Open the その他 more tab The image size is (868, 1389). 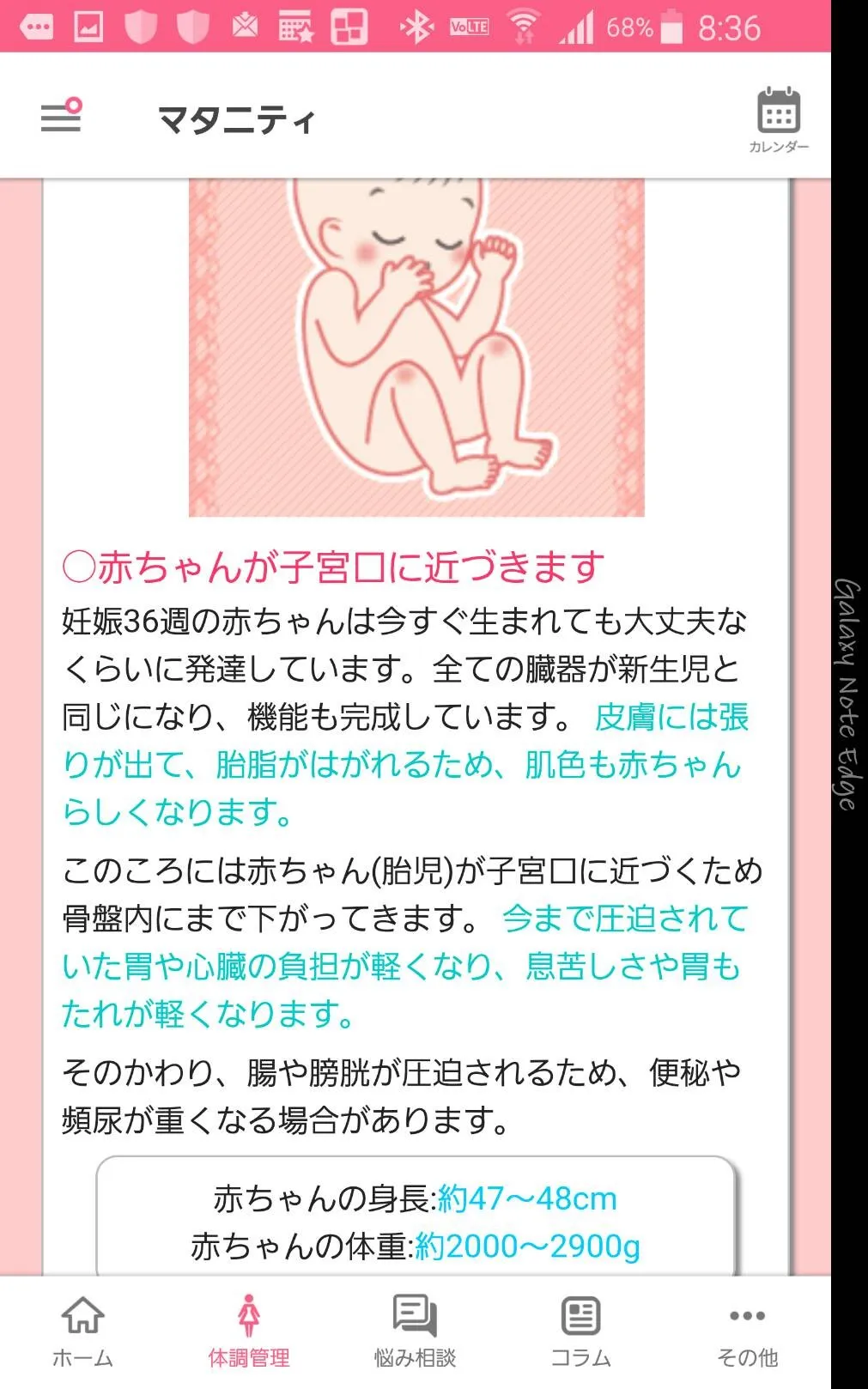tap(747, 1331)
